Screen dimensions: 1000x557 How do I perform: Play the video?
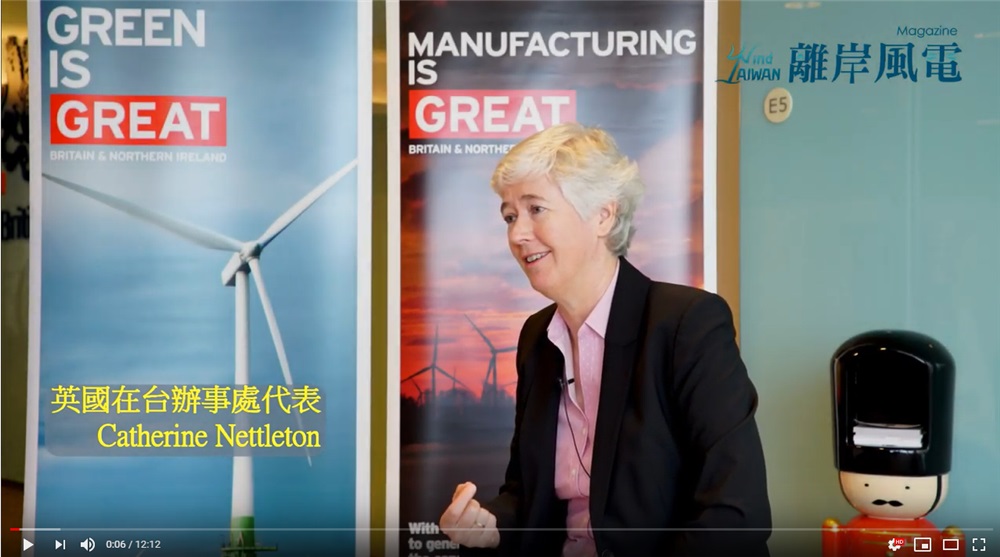point(27,544)
